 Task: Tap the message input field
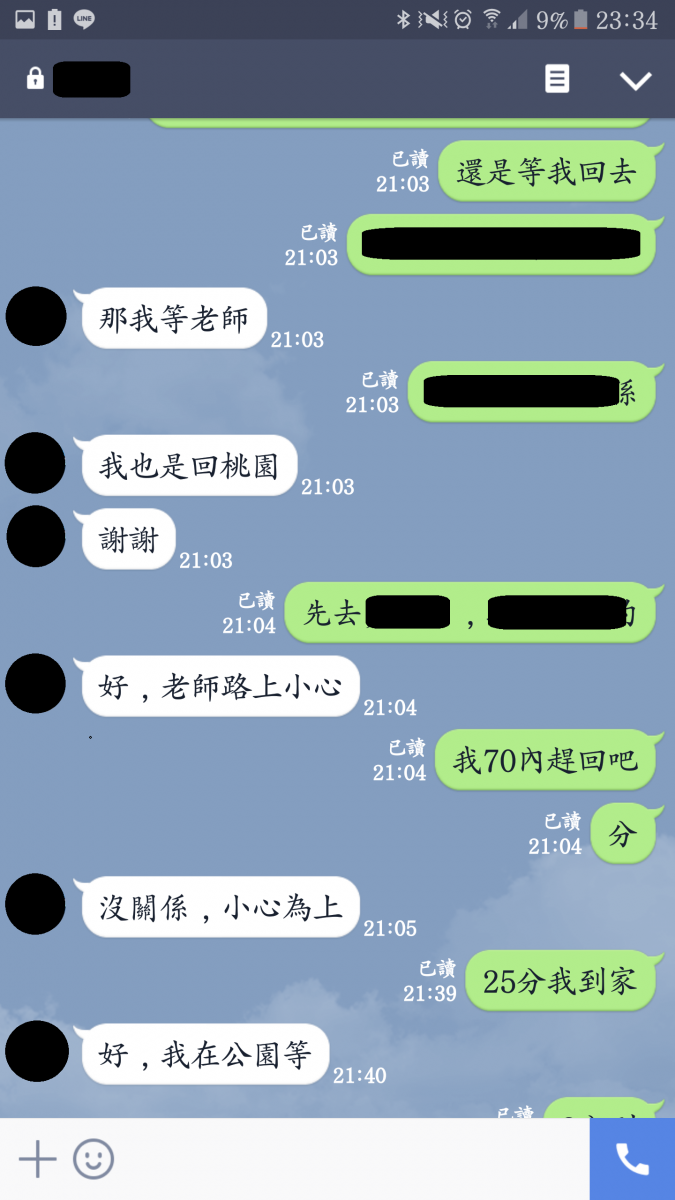click(350, 1159)
